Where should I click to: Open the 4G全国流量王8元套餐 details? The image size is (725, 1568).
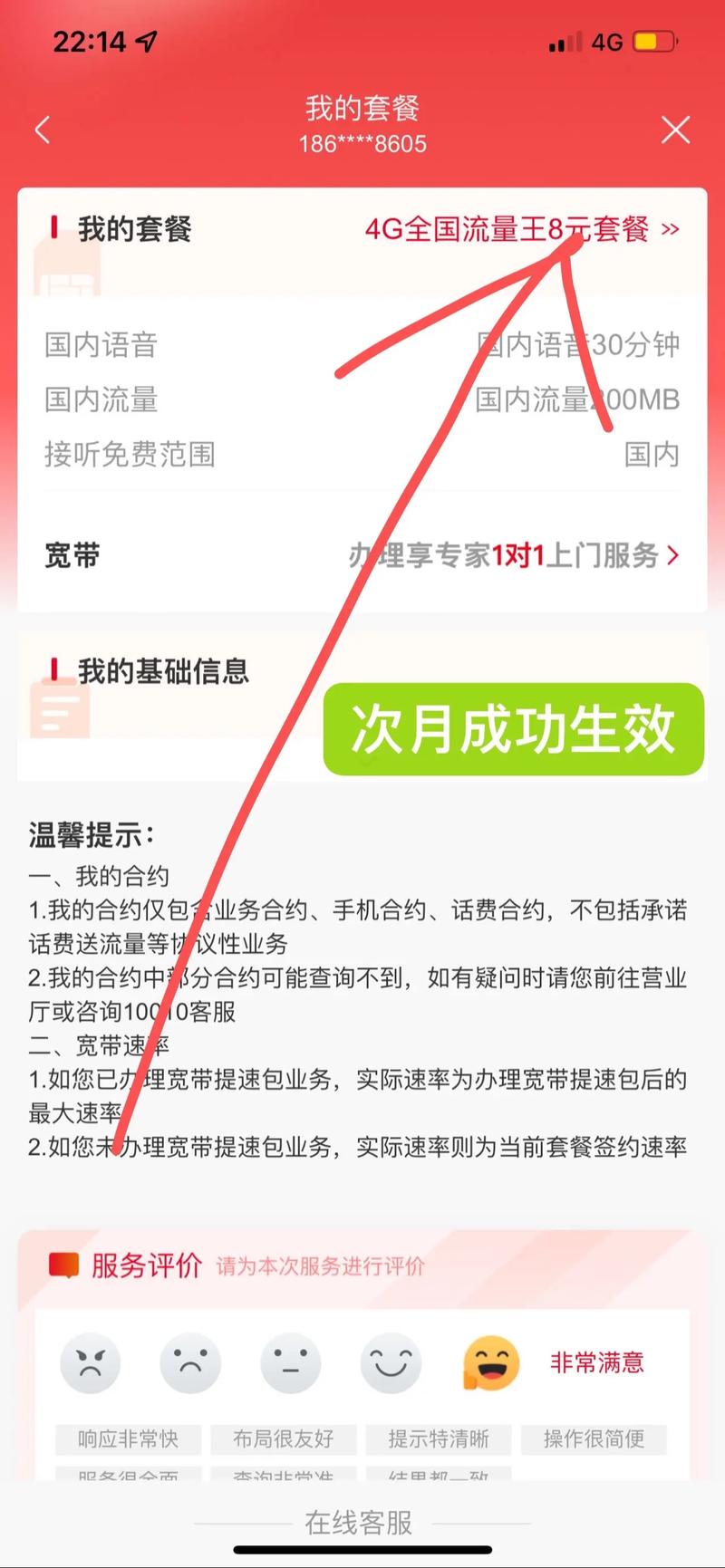point(521,229)
